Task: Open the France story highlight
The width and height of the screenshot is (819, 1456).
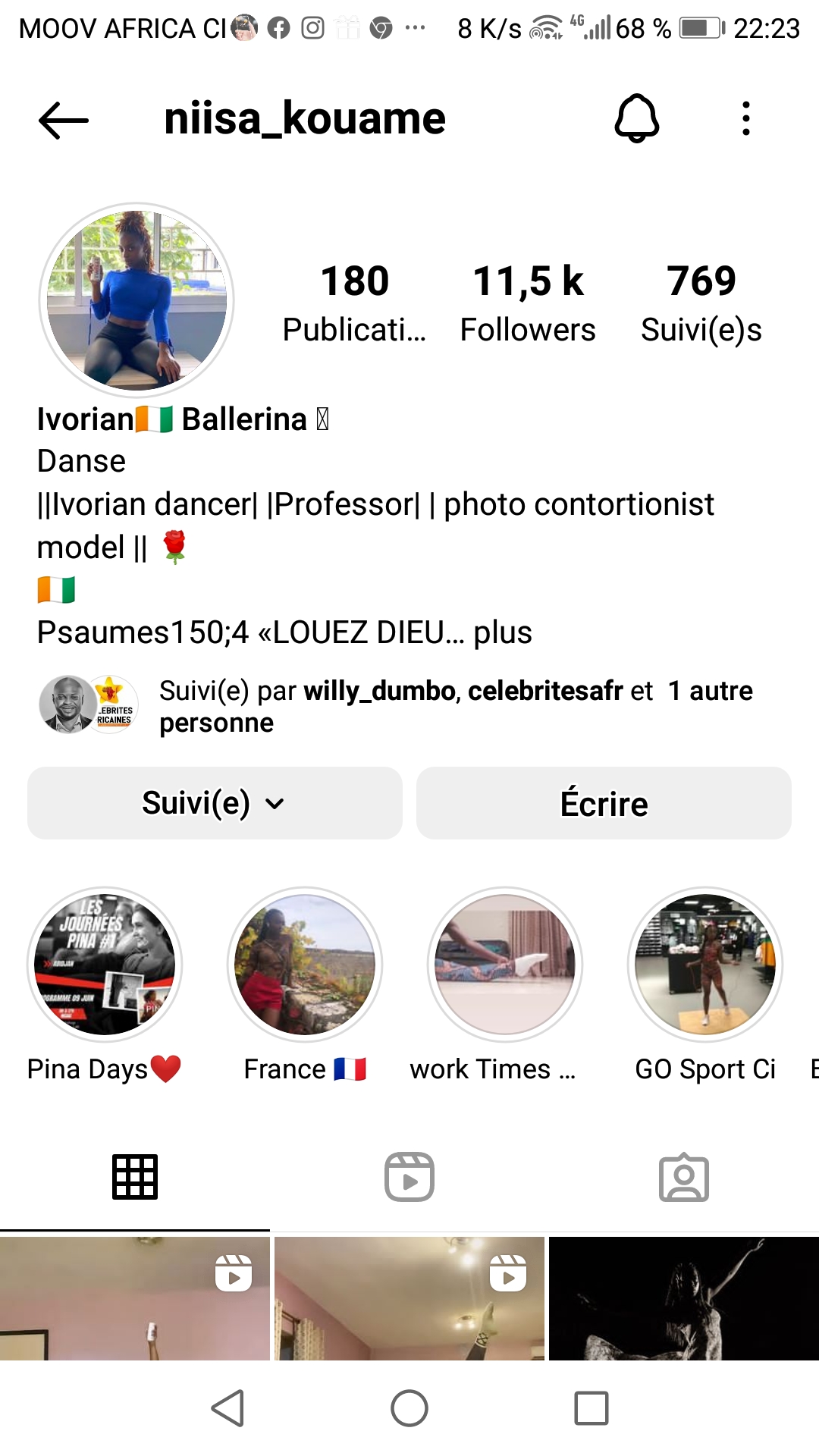Action: (305, 965)
